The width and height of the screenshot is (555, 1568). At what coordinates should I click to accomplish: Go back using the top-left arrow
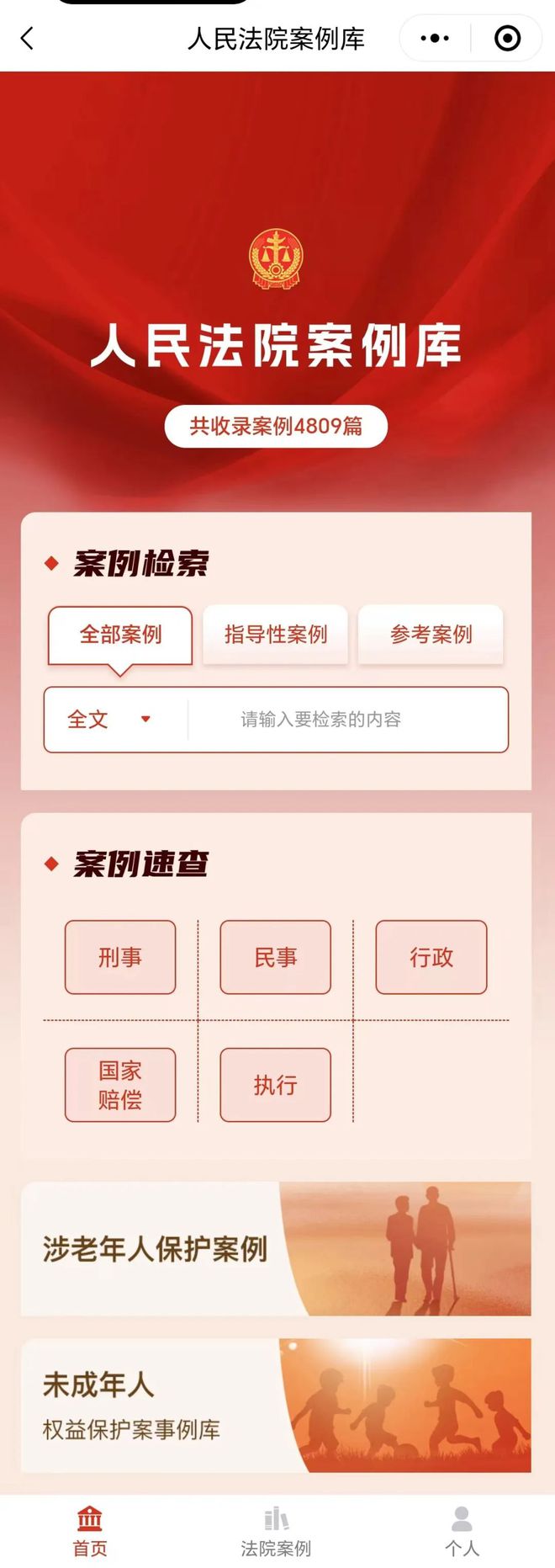pos(28,38)
